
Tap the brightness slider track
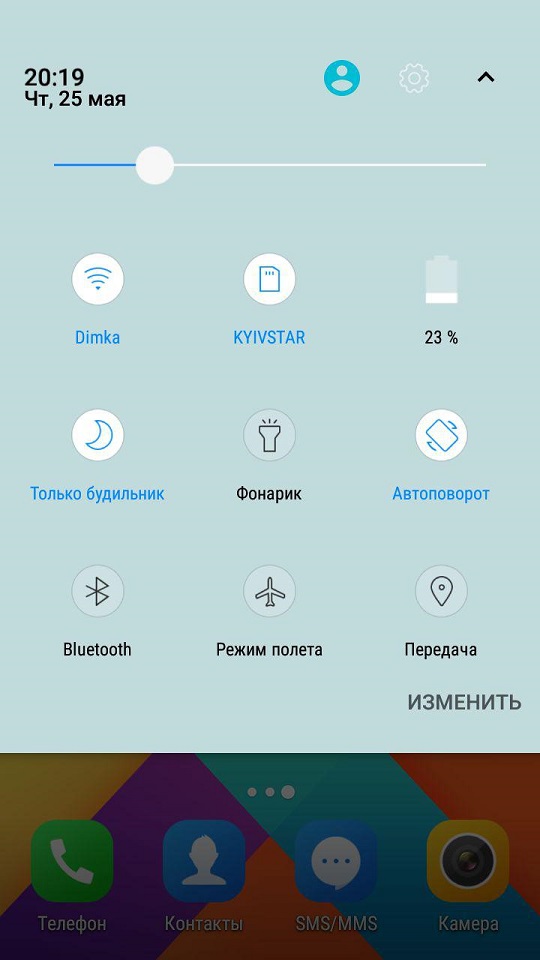pos(269,165)
